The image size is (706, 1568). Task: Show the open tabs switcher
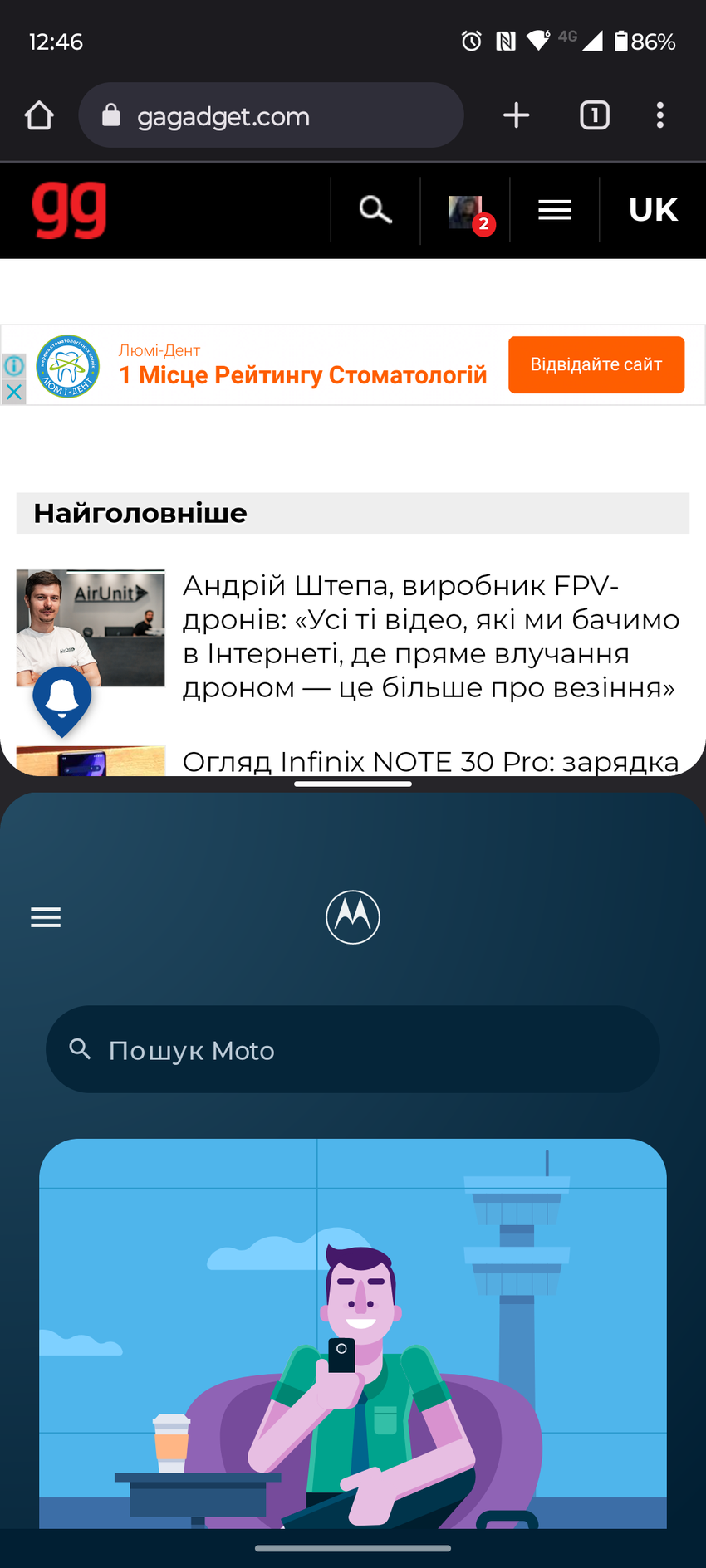(x=594, y=115)
